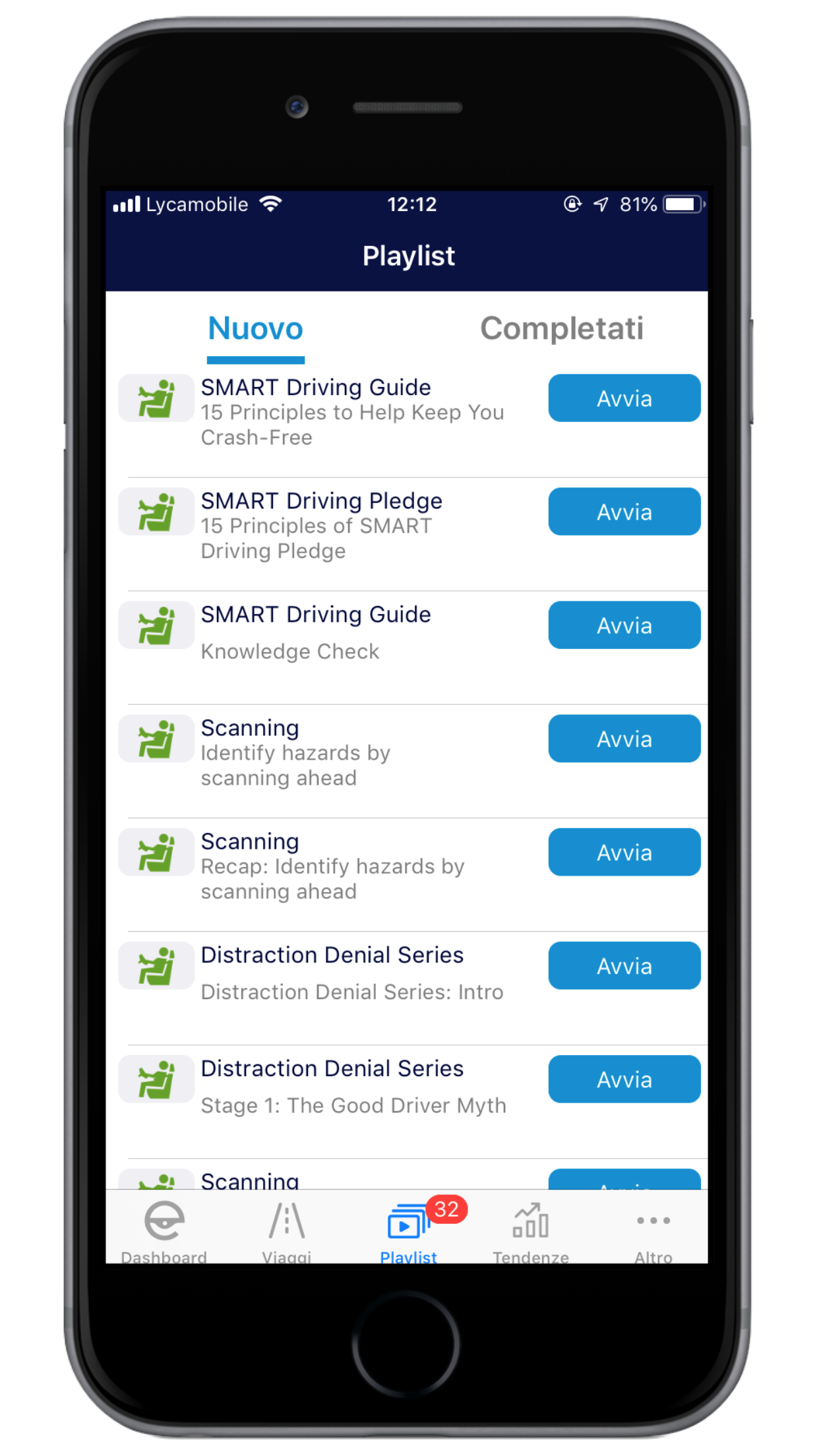Open the Altro menu tab
Screen dimensions: 819x1456
point(653,1229)
